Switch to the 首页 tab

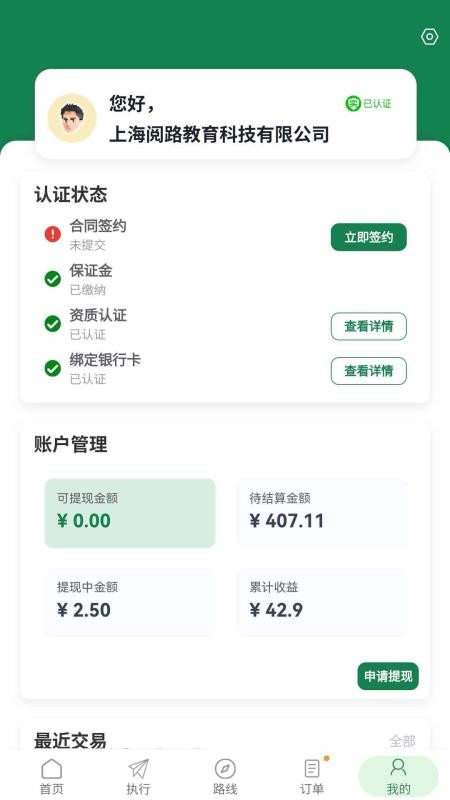point(52,776)
